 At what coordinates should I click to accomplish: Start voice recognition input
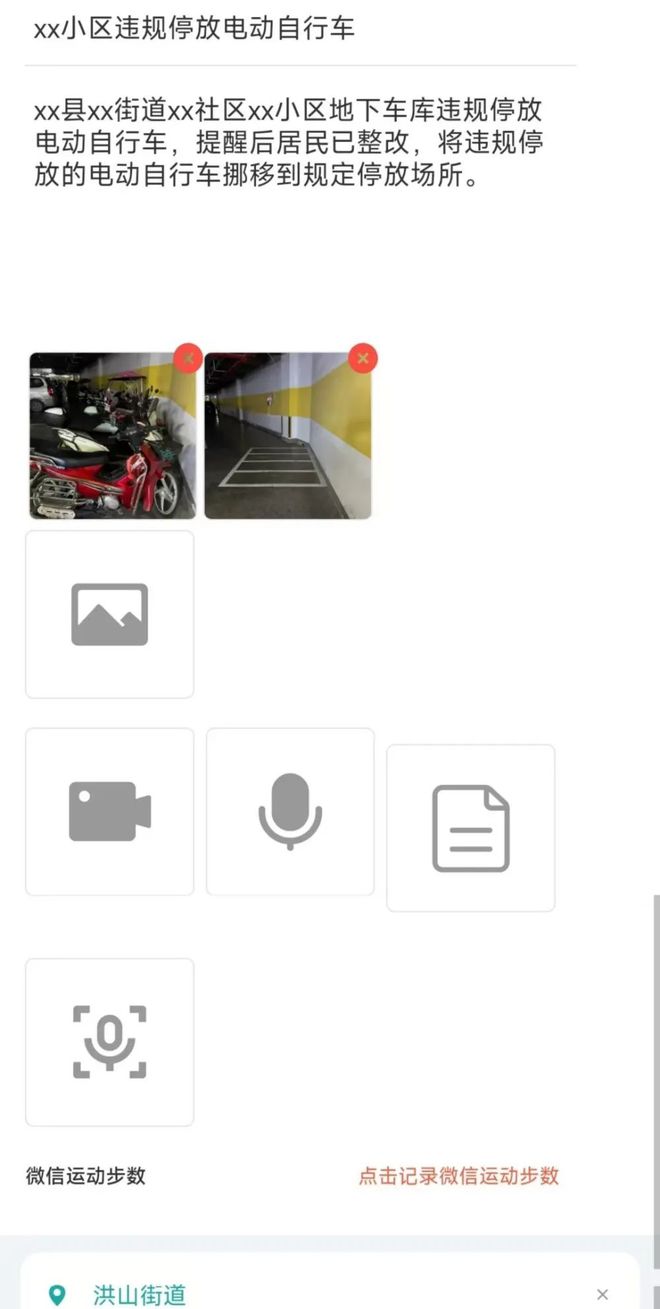click(109, 1042)
